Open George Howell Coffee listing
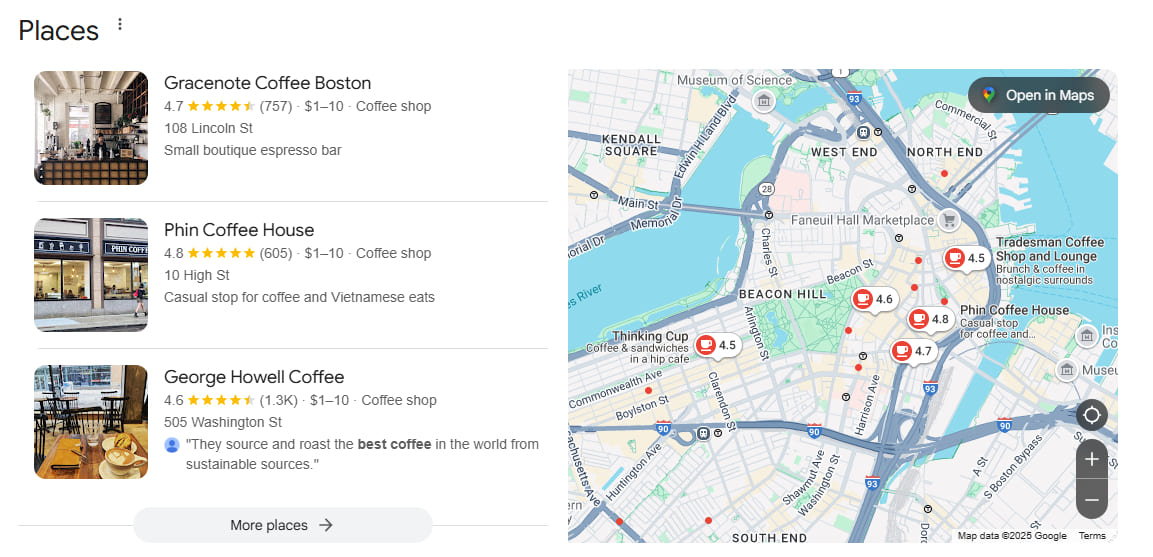This screenshot has width=1153, height=557. [254, 377]
